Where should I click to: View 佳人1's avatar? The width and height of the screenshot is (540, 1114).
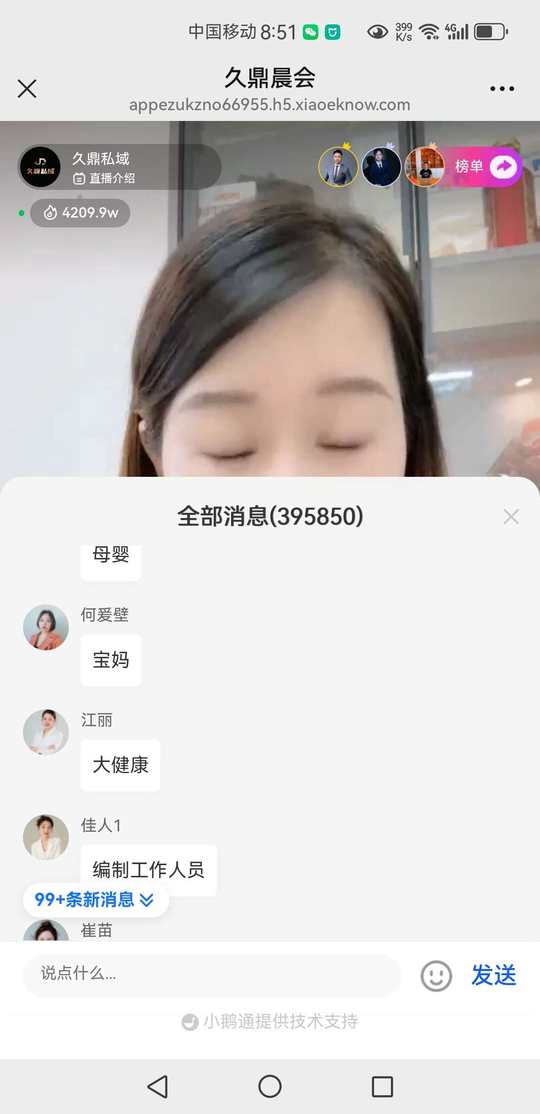[46, 837]
